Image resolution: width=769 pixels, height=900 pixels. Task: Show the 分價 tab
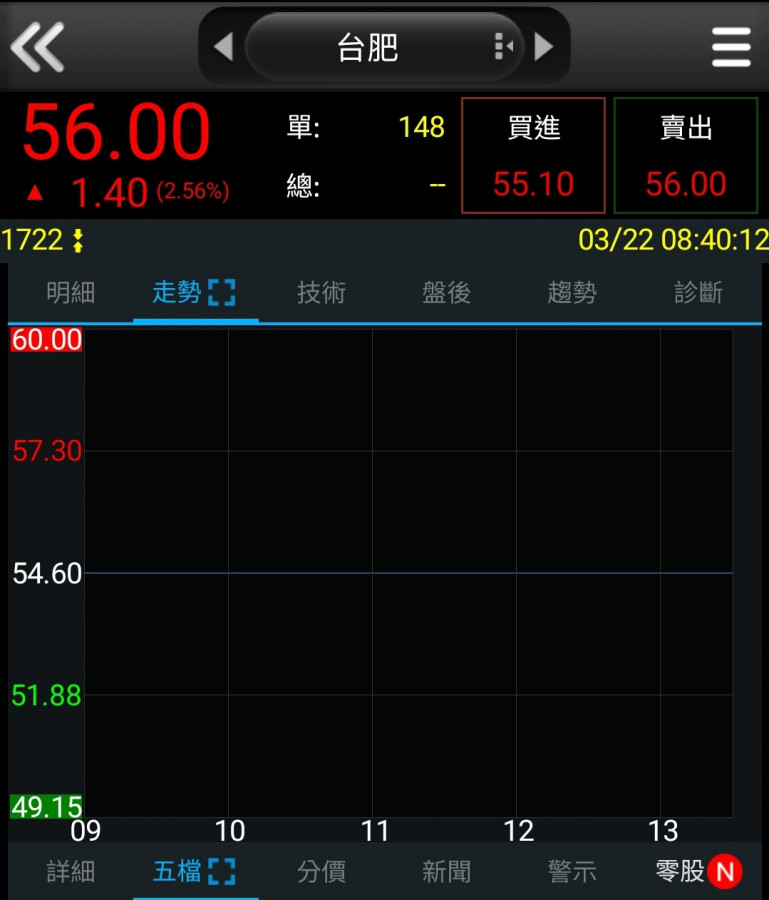point(321,872)
